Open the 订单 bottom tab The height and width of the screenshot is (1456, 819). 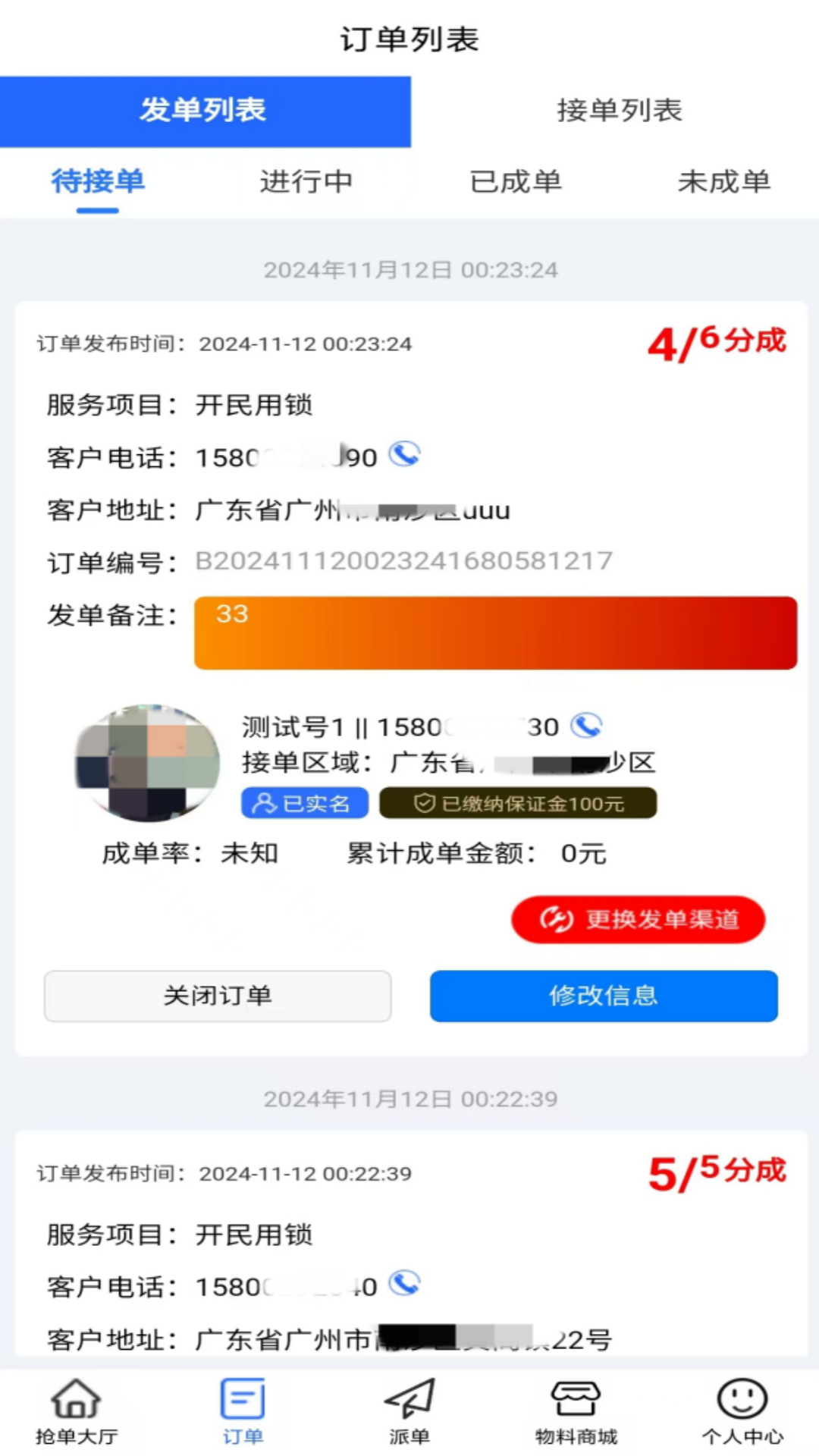click(243, 1411)
